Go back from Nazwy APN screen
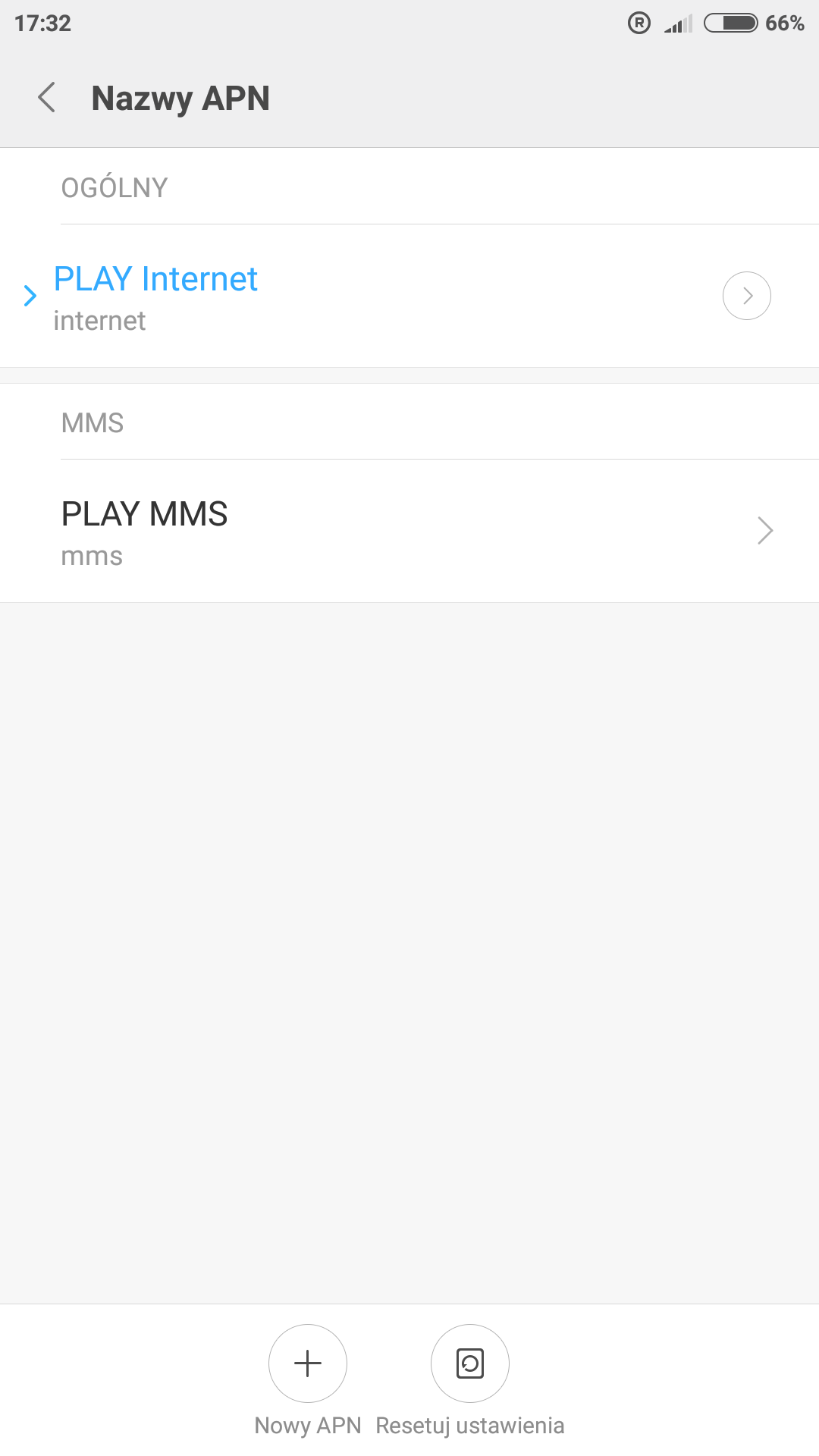The width and height of the screenshot is (819, 1456). click(47, 98)
